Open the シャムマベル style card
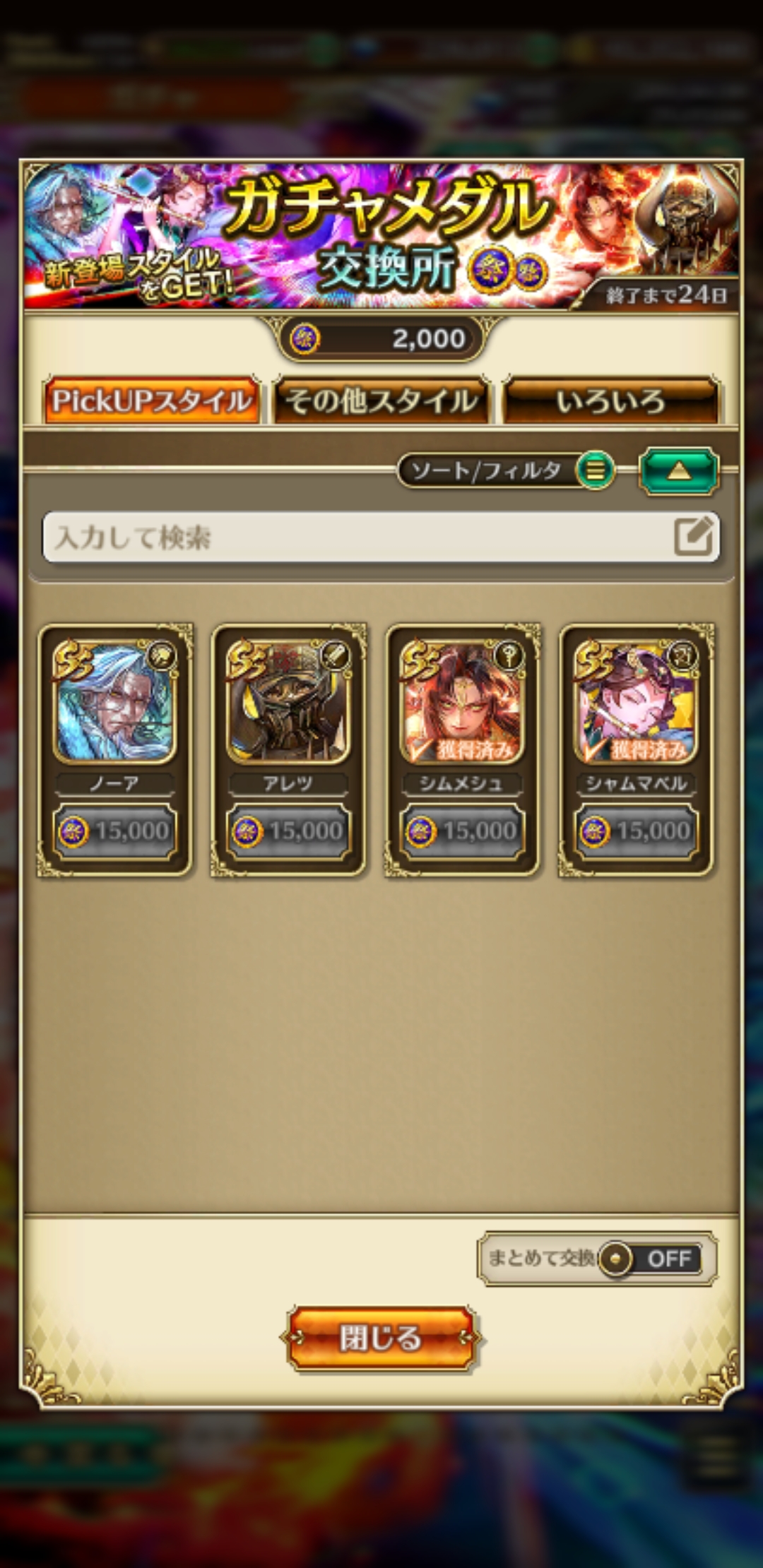Viewport: 763px width, 1568px height. point(636,749)
